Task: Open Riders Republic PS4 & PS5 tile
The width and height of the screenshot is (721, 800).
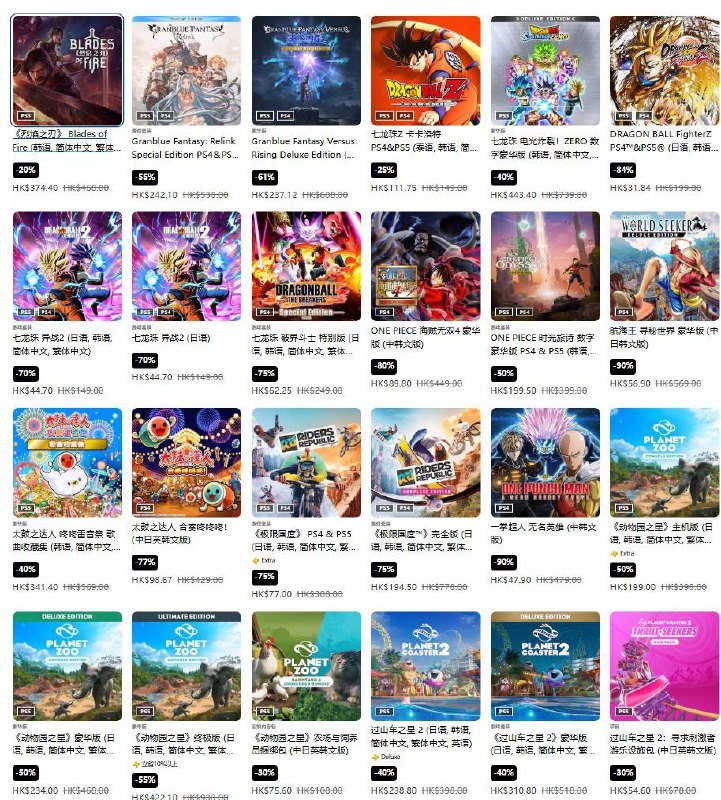Action: (x=306, y=462)
